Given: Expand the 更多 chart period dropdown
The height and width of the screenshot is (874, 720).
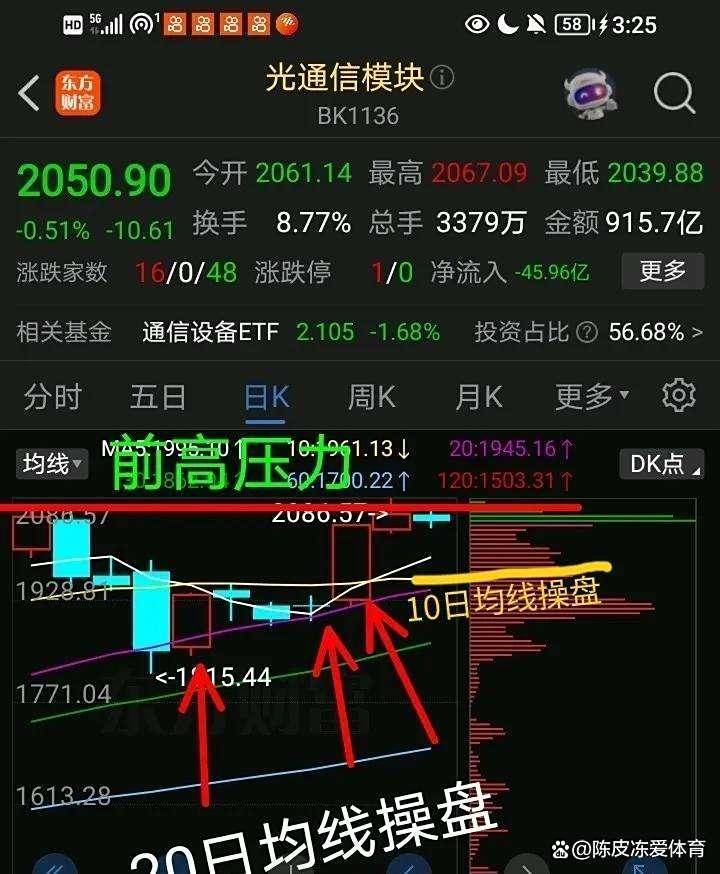Looking at the screenshot, I should tap(592, 397).
